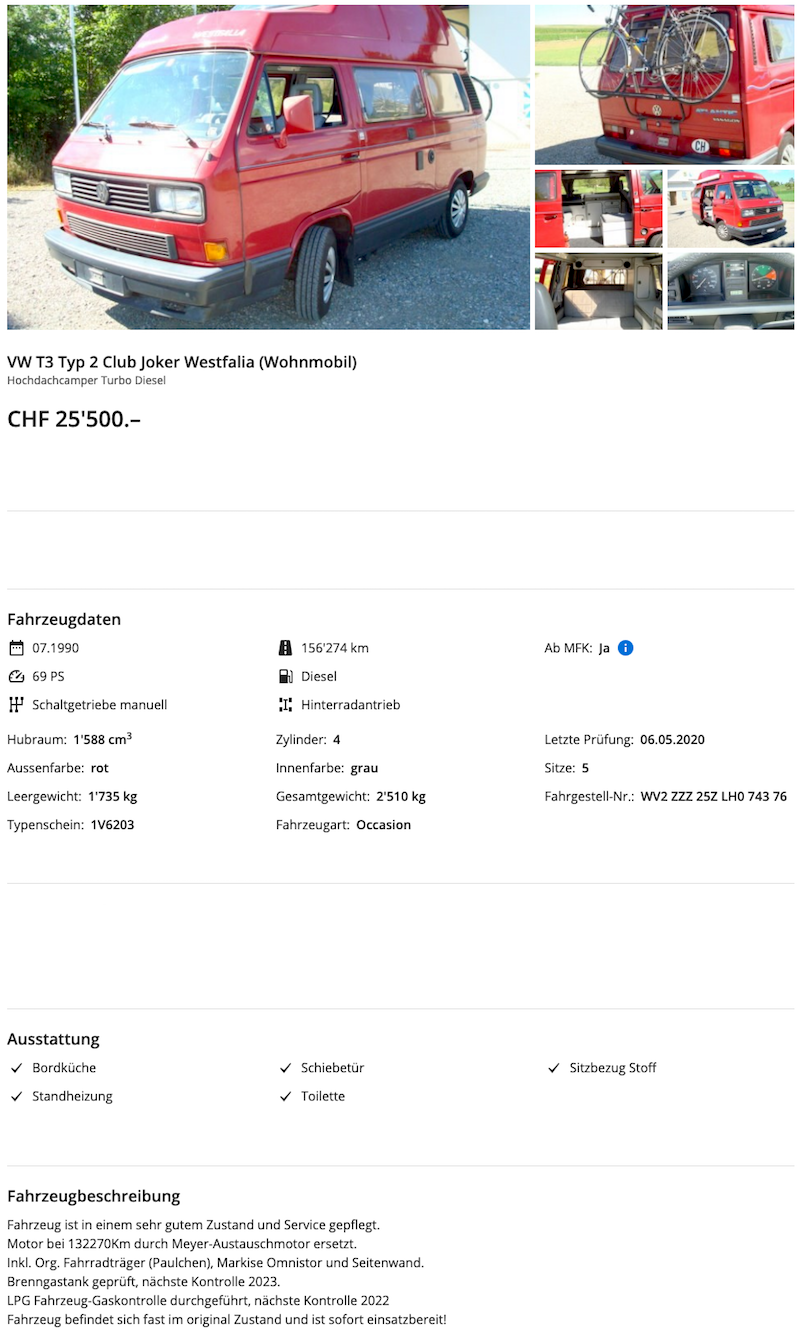
Task: Open the photo of van with open door
Action: (x=730, y=208)
